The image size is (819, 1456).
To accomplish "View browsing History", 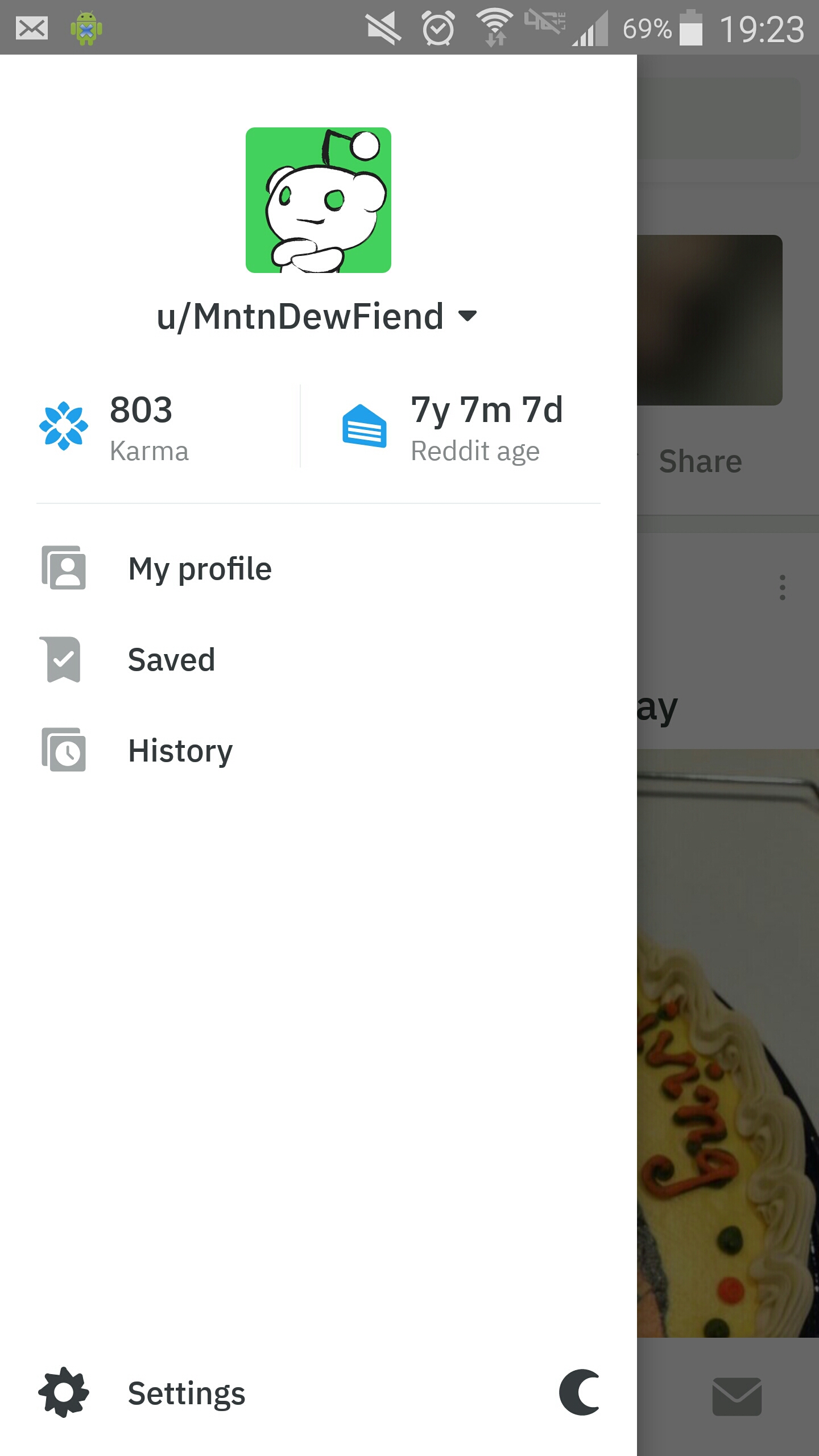I will [180, 751].
